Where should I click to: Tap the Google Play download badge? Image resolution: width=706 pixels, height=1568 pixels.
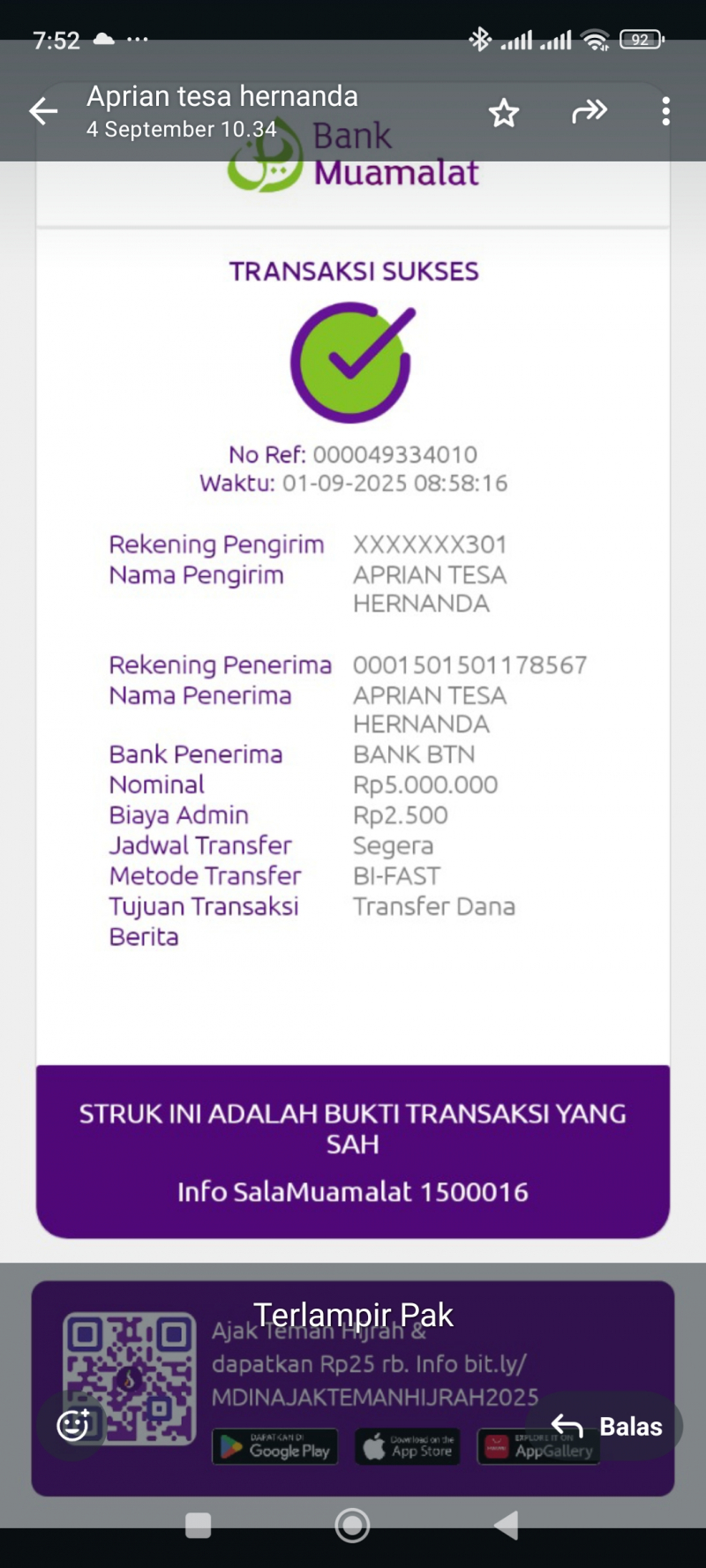coord(274,1446)
